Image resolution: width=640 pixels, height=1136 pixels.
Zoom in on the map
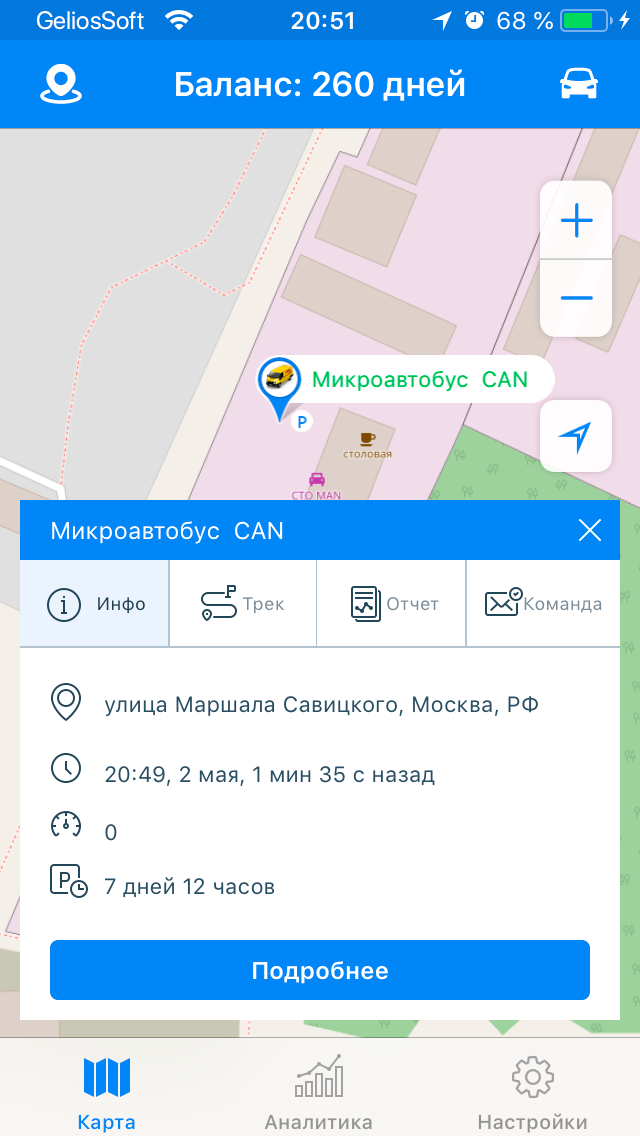[576, 220]
